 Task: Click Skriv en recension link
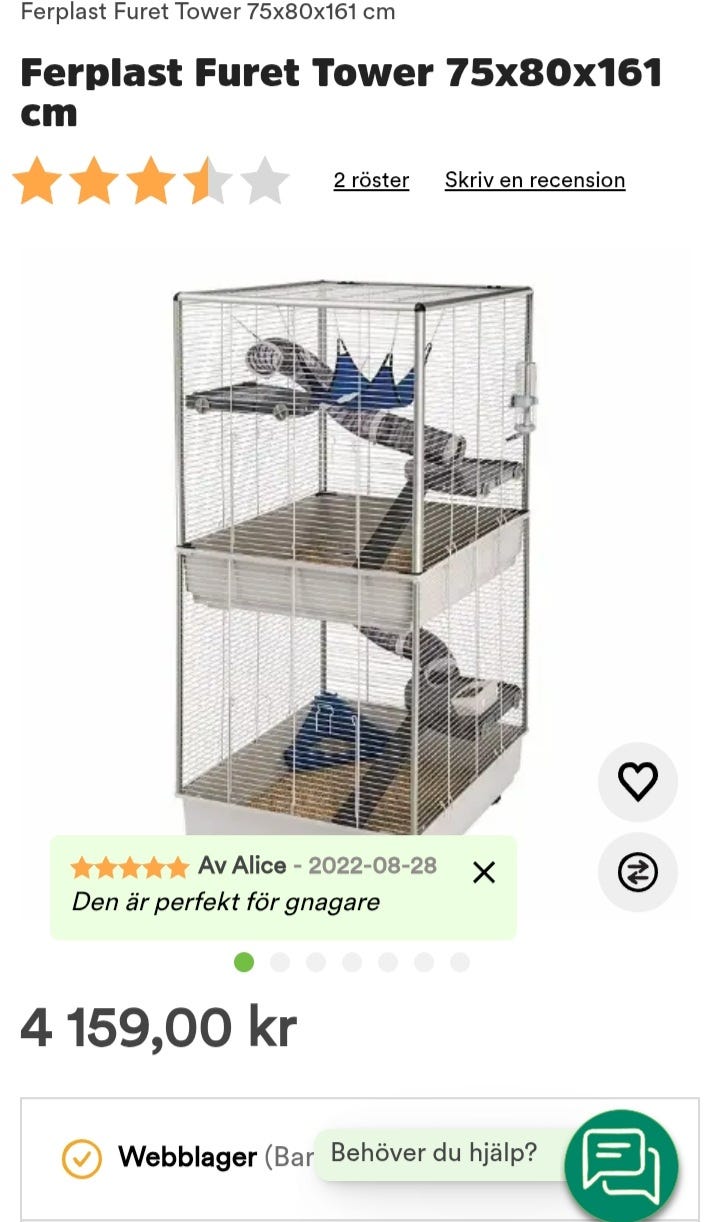click(x=535, y=180)
